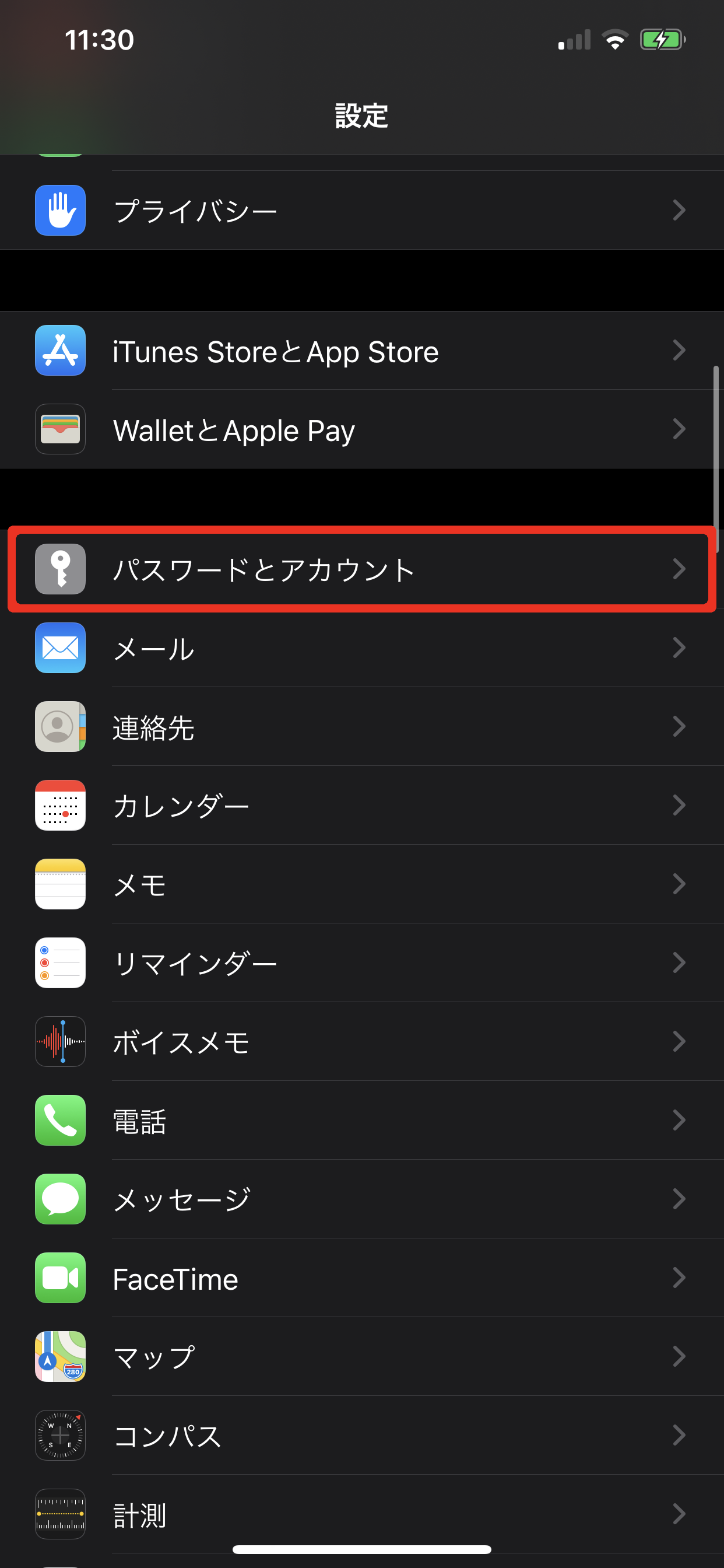Open カレンダー settings

(x=361, y=806)
